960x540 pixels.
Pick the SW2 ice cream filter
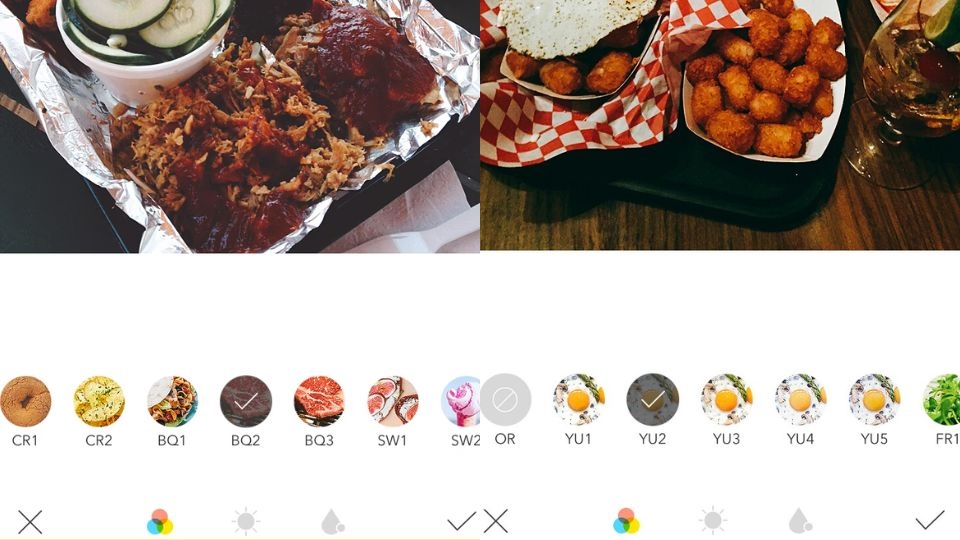[x=463, y=402]
